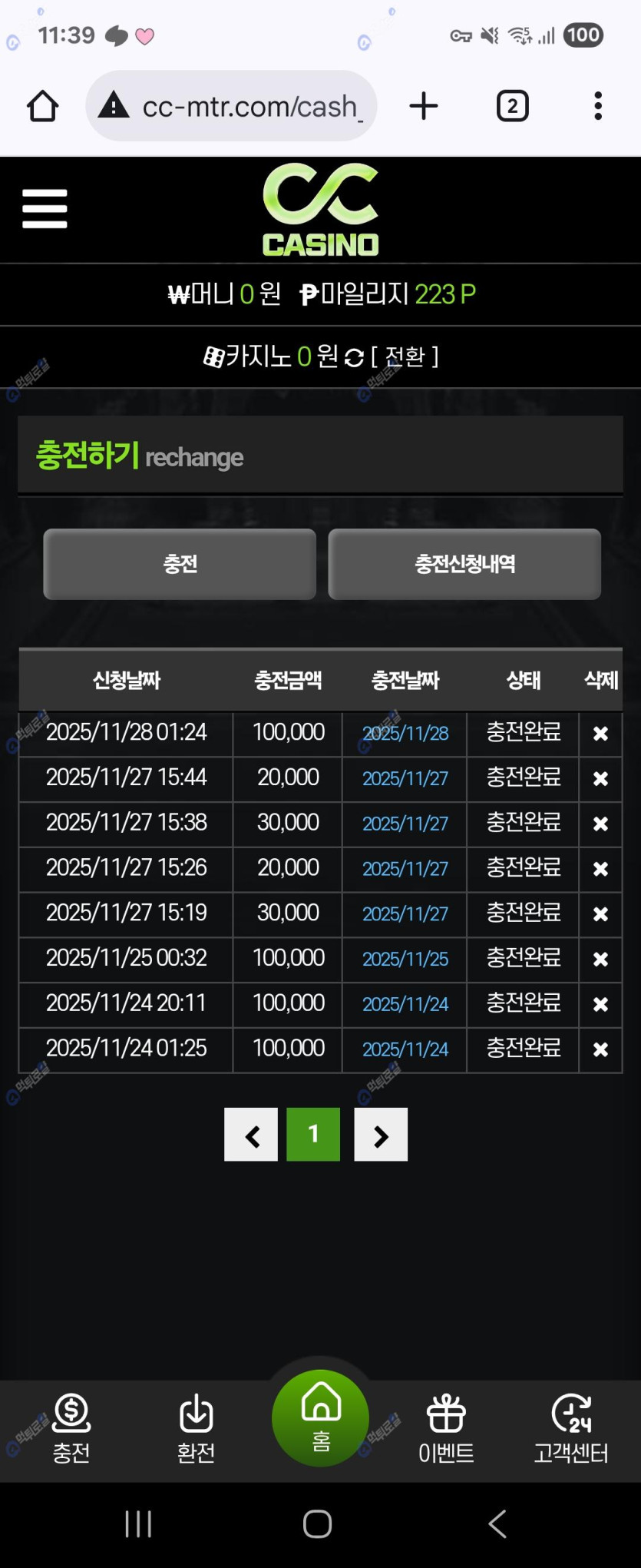Open a new browser tab with plus

tap(424, 106)
